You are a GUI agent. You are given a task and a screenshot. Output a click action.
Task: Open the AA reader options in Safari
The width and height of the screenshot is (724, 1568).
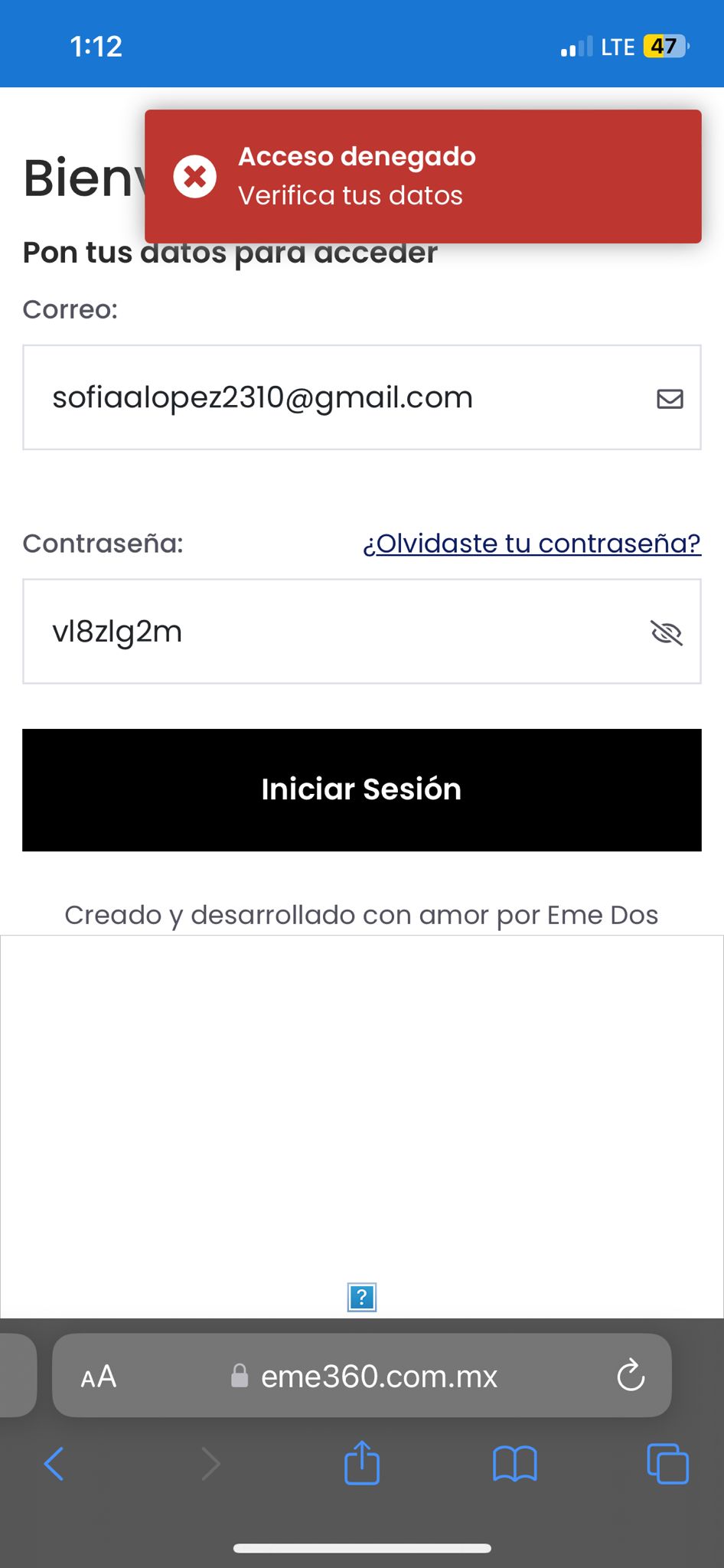(99, 1377)
